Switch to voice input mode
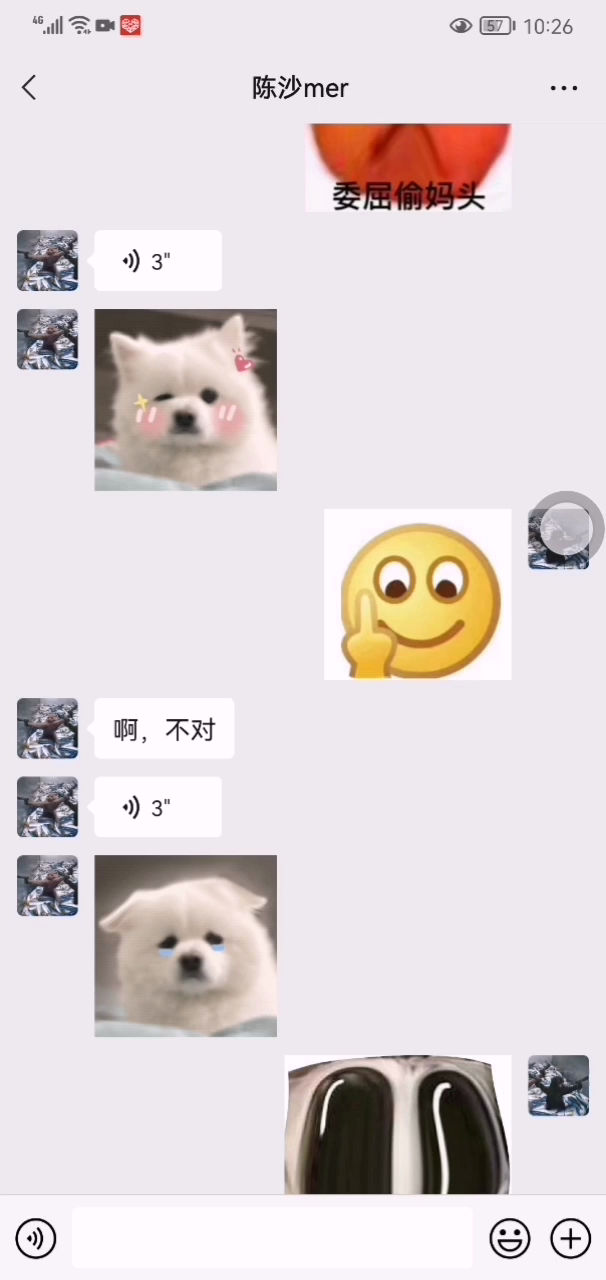The image size is (606, 1280). pos(37,1239)
